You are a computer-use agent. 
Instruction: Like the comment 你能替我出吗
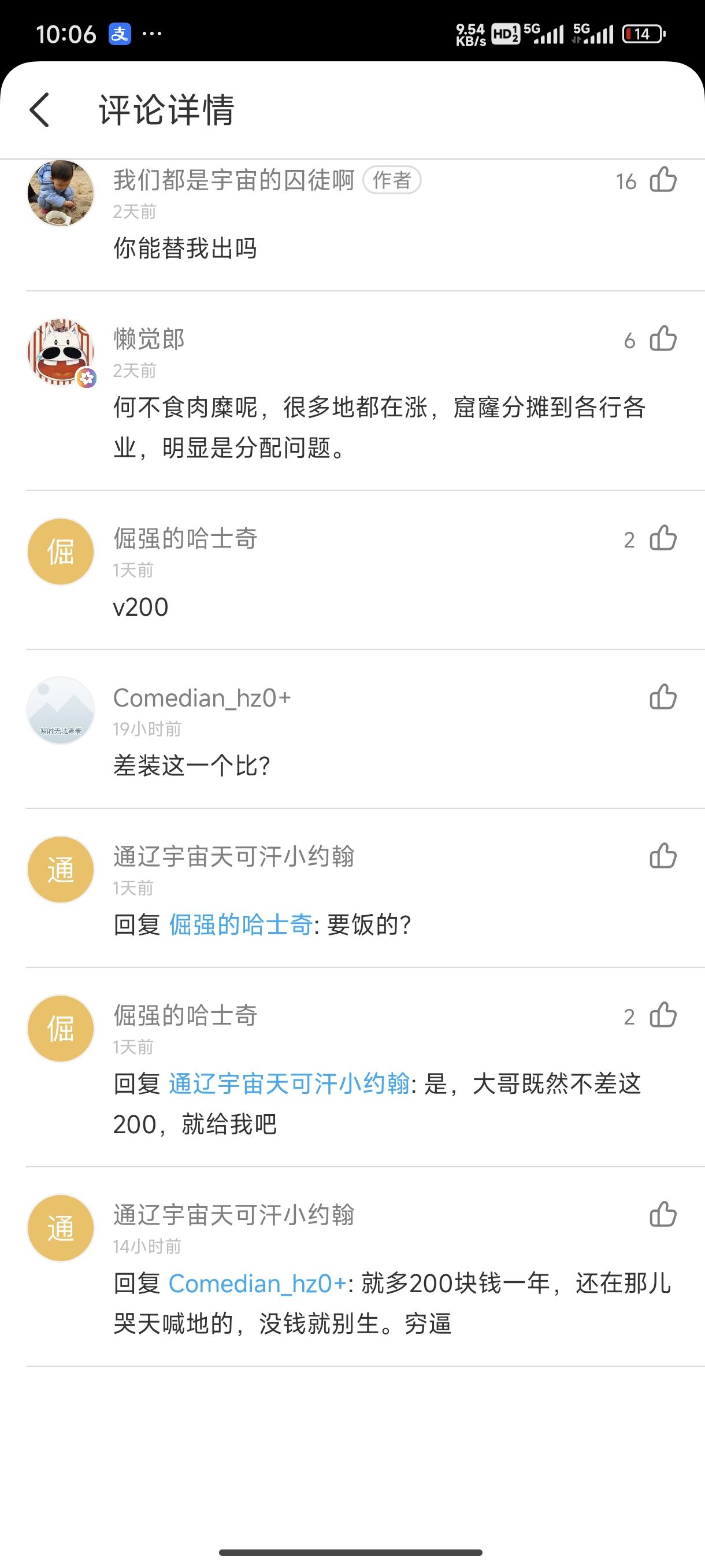(663, 180)
